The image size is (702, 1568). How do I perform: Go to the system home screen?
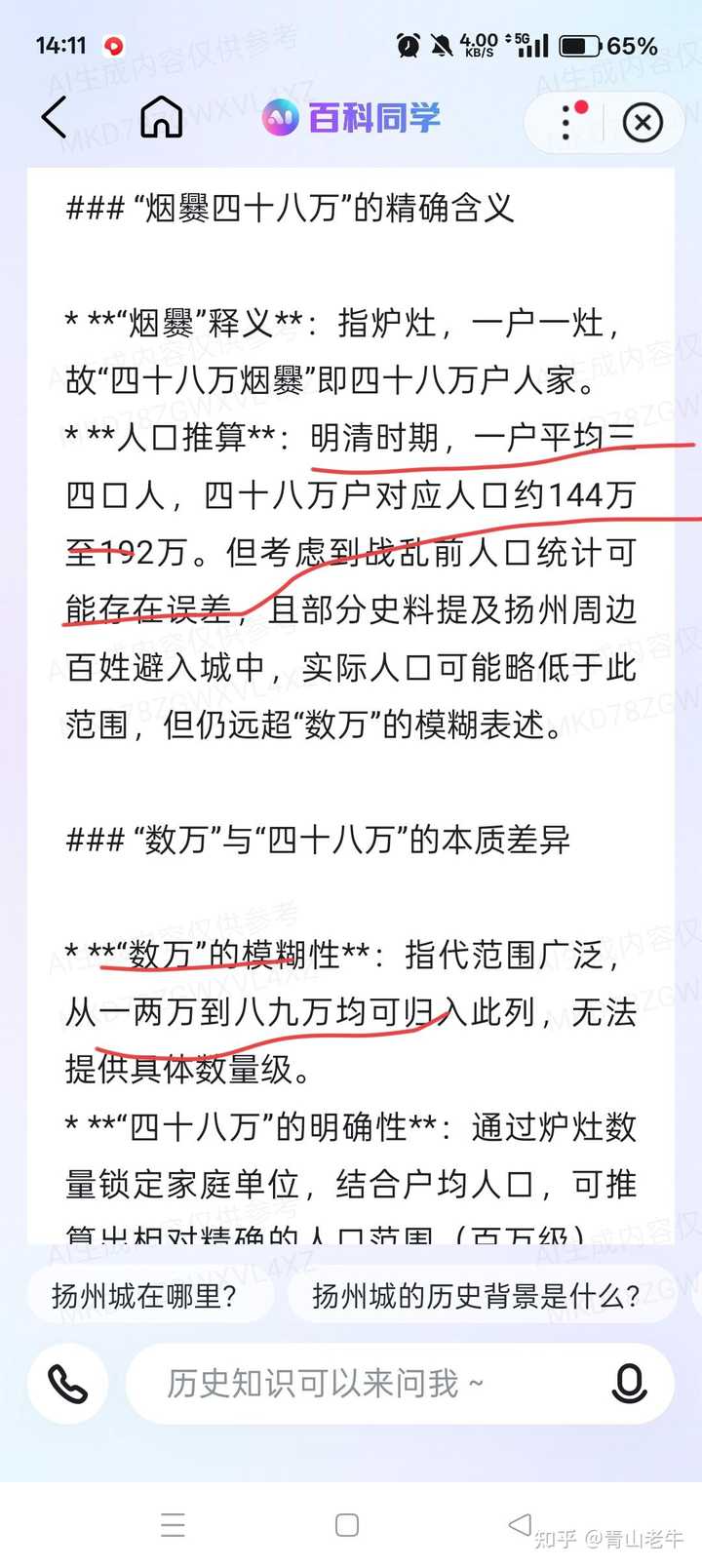tap(347, 1525)
